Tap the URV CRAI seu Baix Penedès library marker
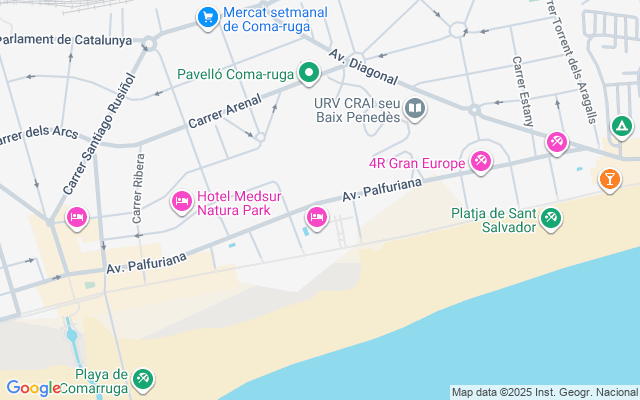The image size is (640, 400). point(415,108)
